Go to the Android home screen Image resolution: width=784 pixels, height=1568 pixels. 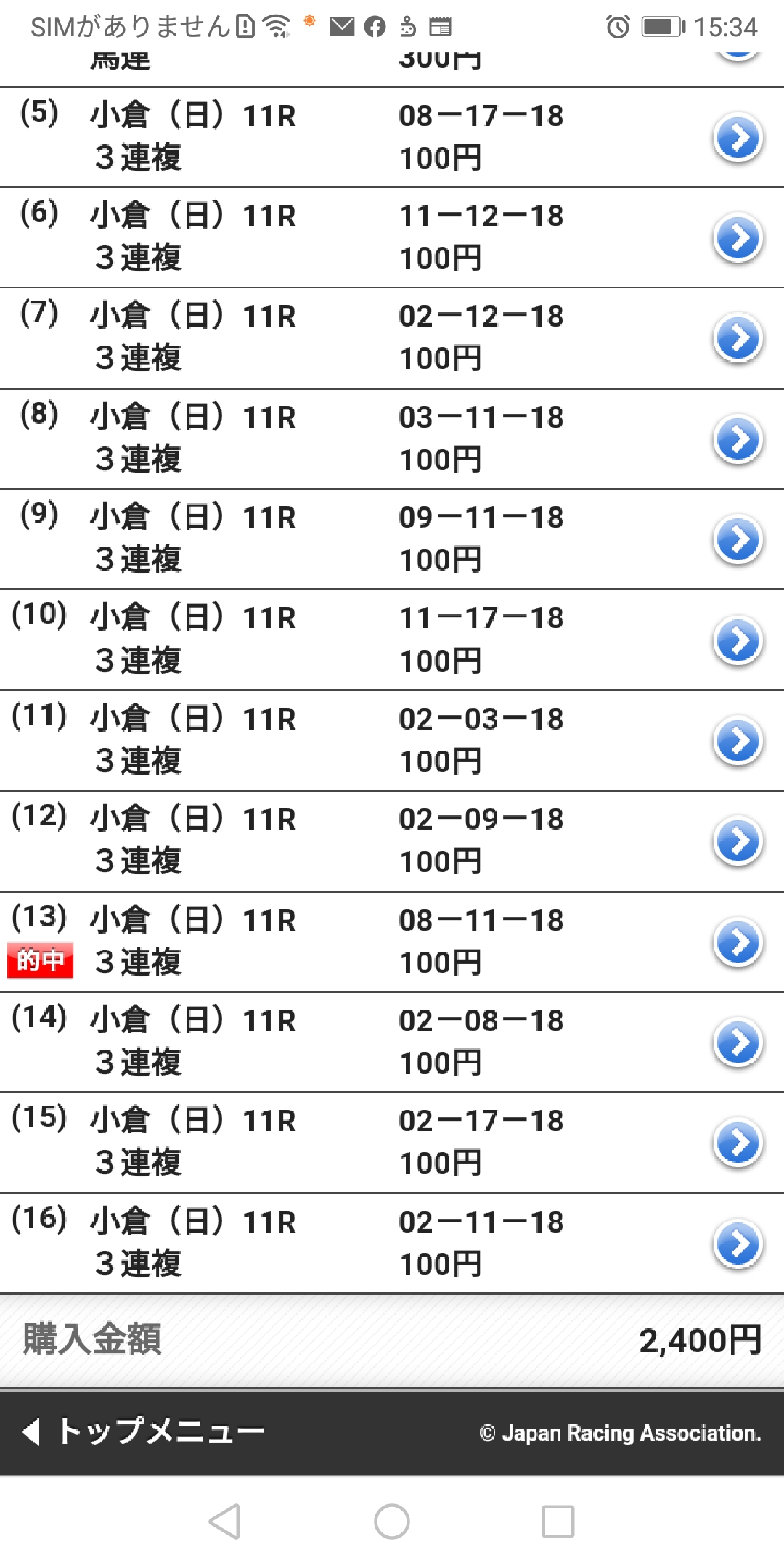pos(392,1521)
